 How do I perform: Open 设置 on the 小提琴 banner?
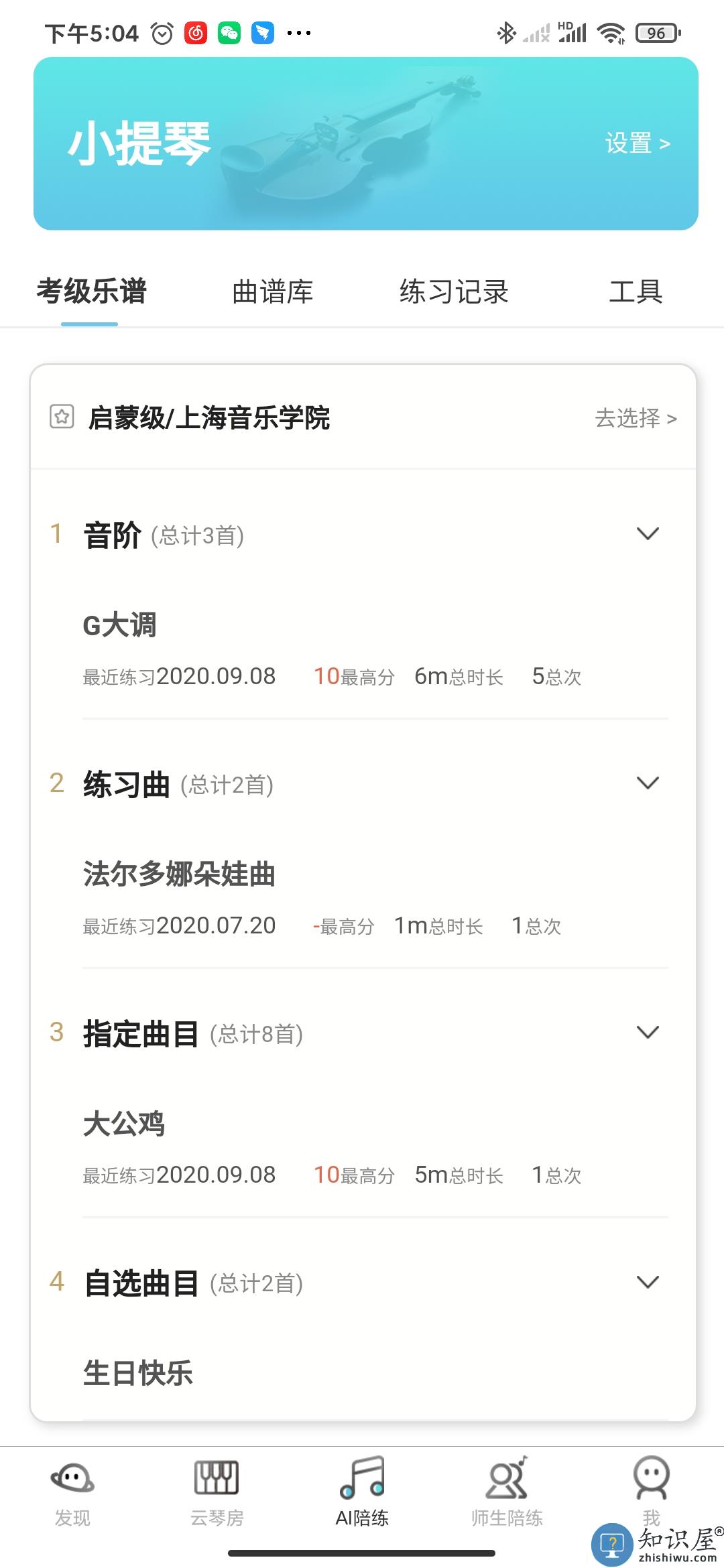(637, 143)
